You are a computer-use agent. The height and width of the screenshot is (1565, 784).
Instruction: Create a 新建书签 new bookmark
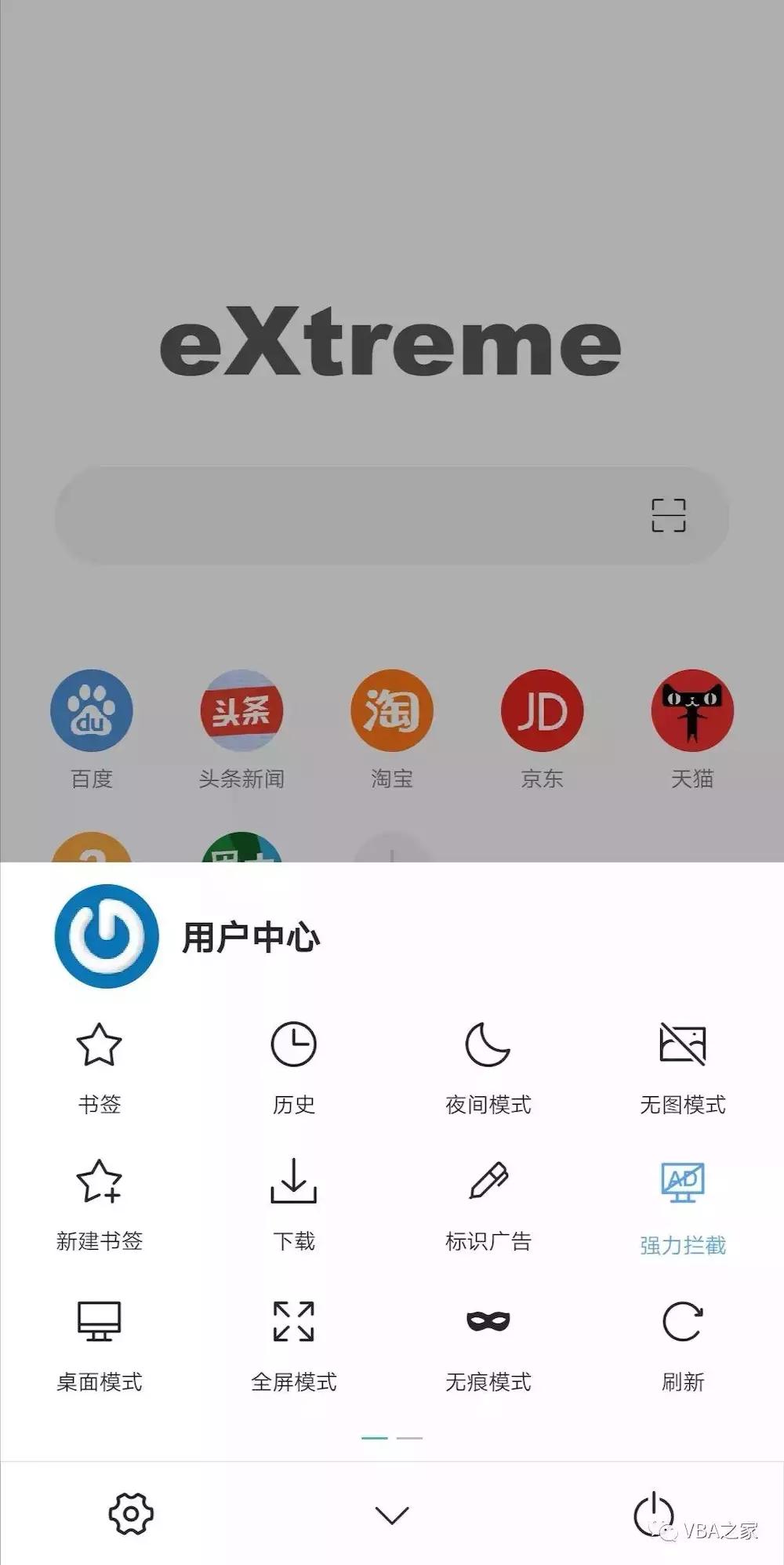[x=100, y=1184]
